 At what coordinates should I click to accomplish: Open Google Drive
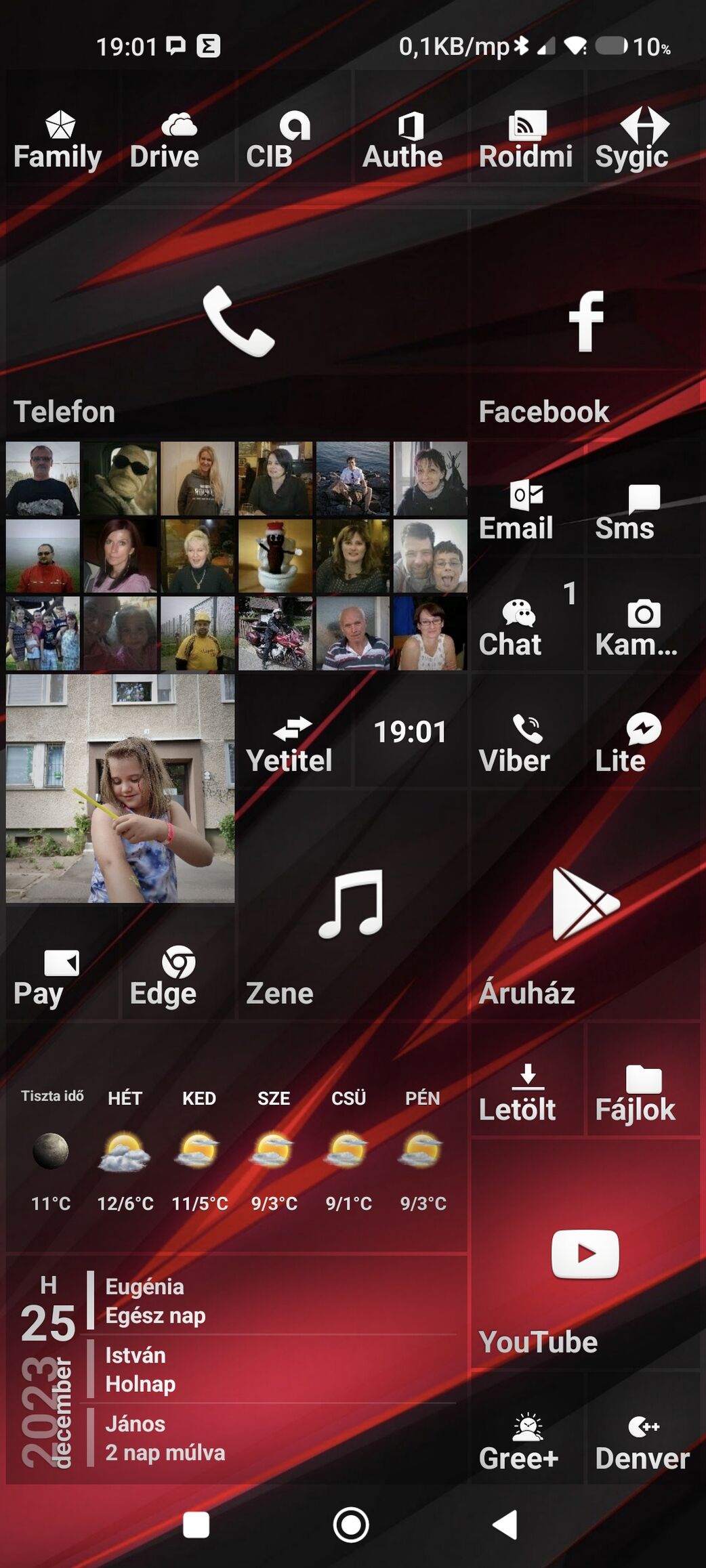[178, 126]
